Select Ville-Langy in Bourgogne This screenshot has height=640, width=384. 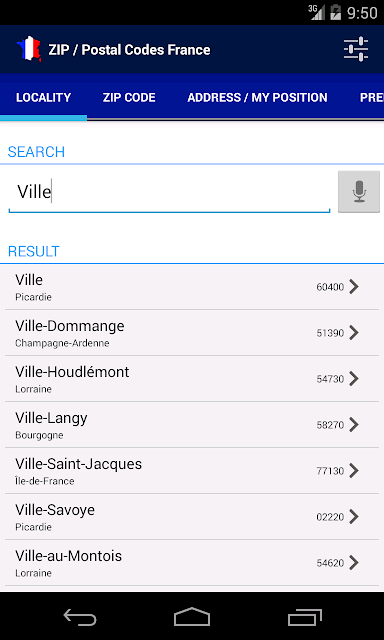(x=192, y=425)
